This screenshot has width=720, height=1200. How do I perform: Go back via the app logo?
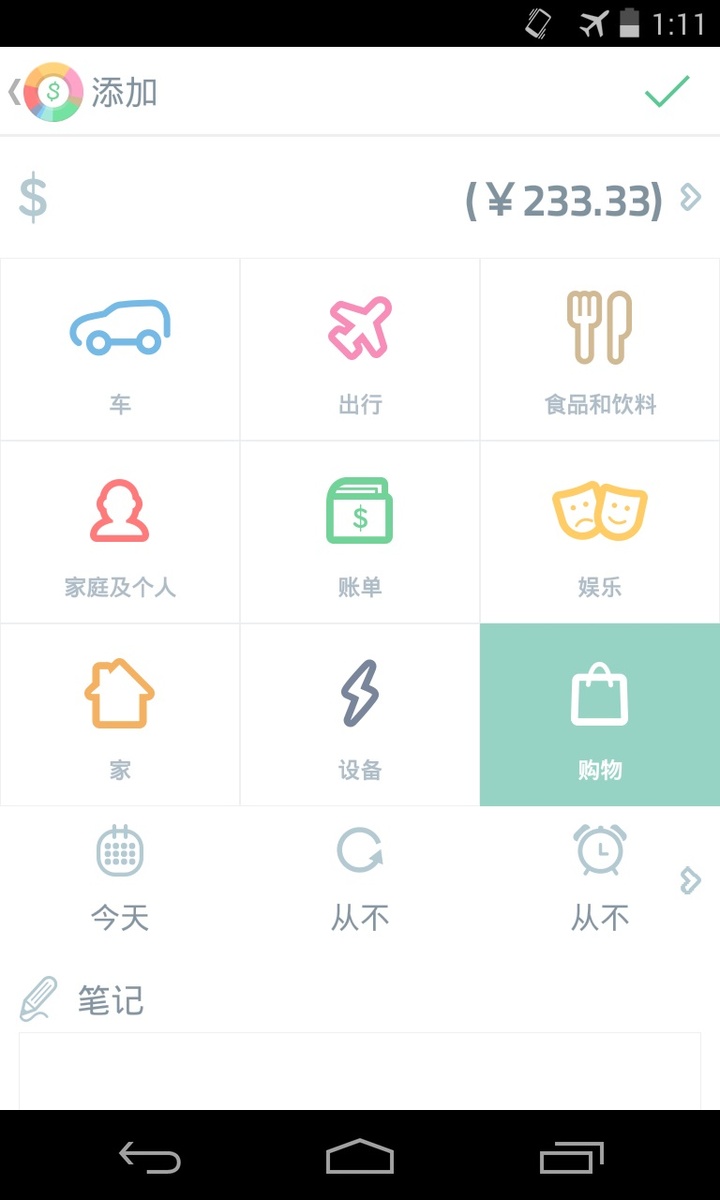(x=50, y=92)
